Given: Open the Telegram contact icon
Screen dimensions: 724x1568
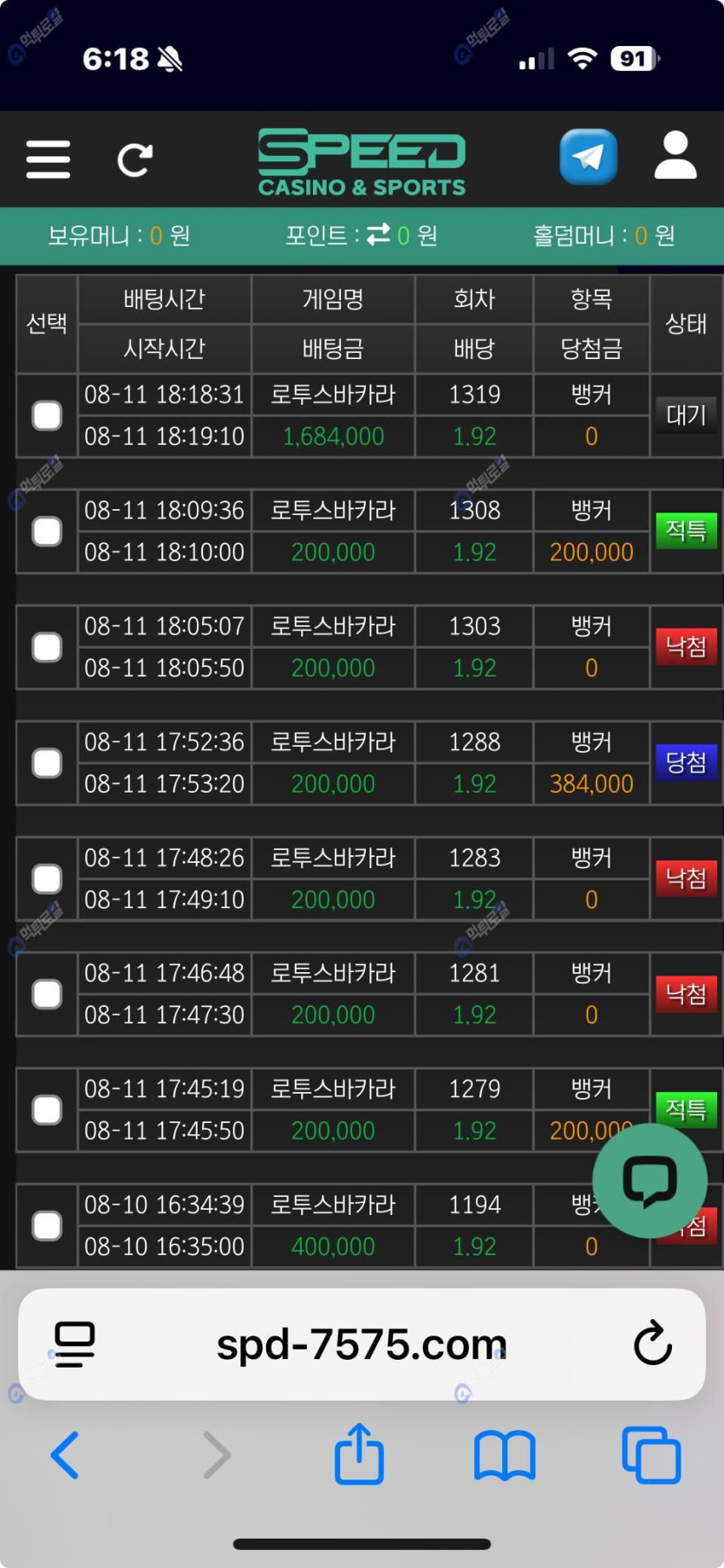Looking at the screenshot, I should 588,157.
